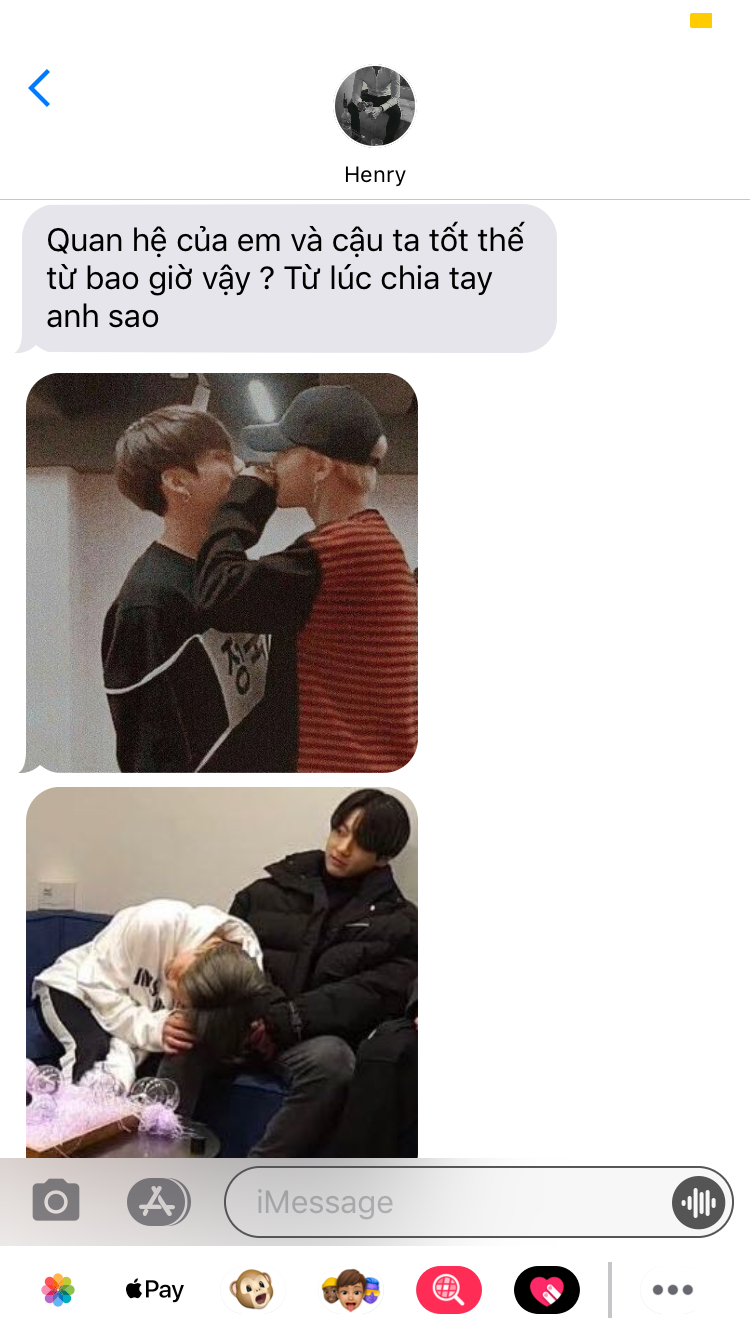The image size is (750, 1334).
Task: Open more iMessage apps
Action: pyautogui.click(x=672, y=1290)
